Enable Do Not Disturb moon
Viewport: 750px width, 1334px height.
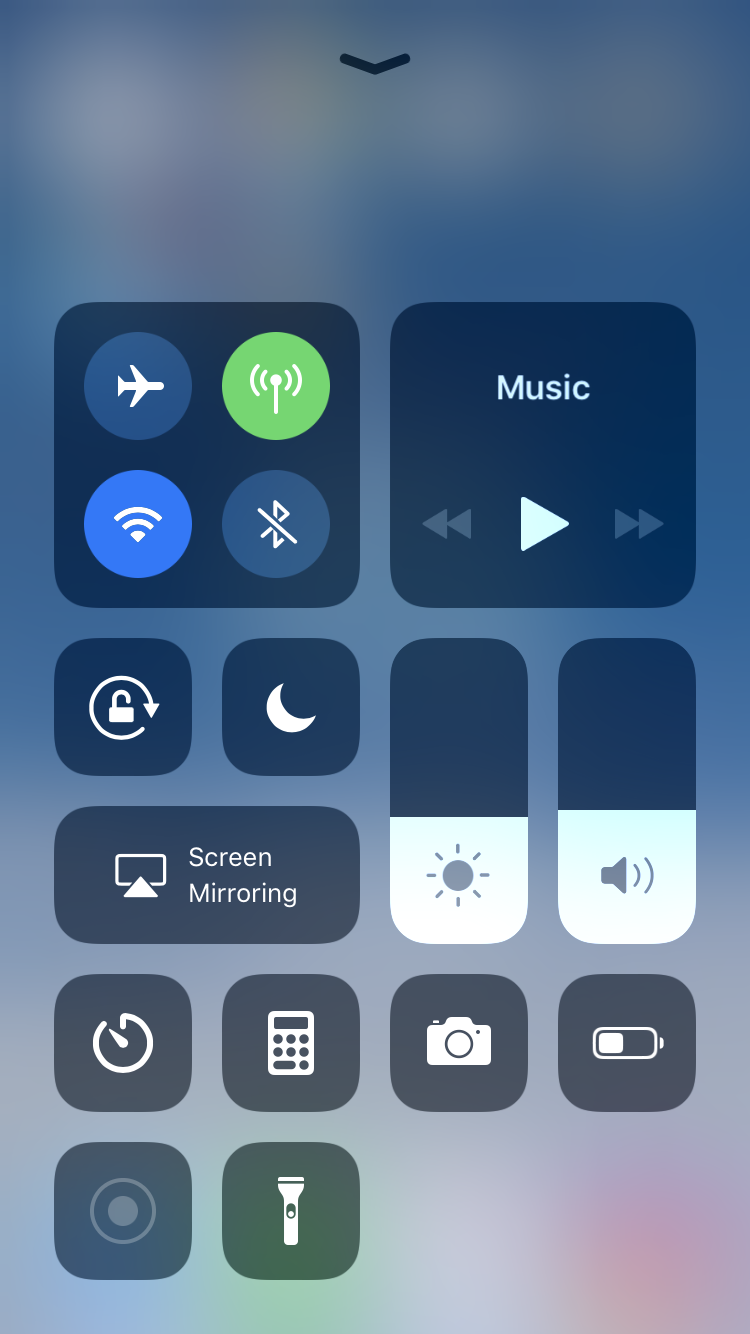[x=291, y=707]
